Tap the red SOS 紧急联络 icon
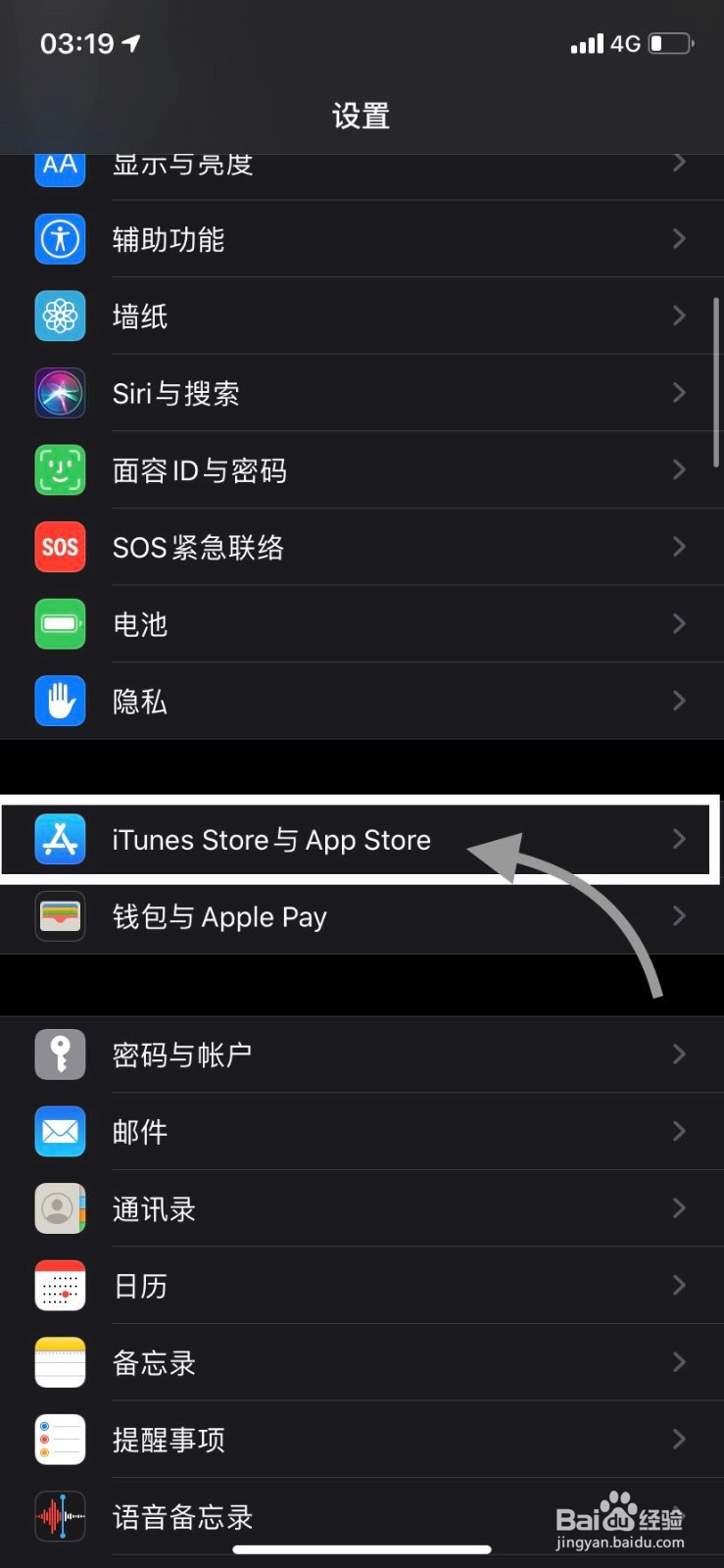724x1568 pixels. tap(60, 547)
